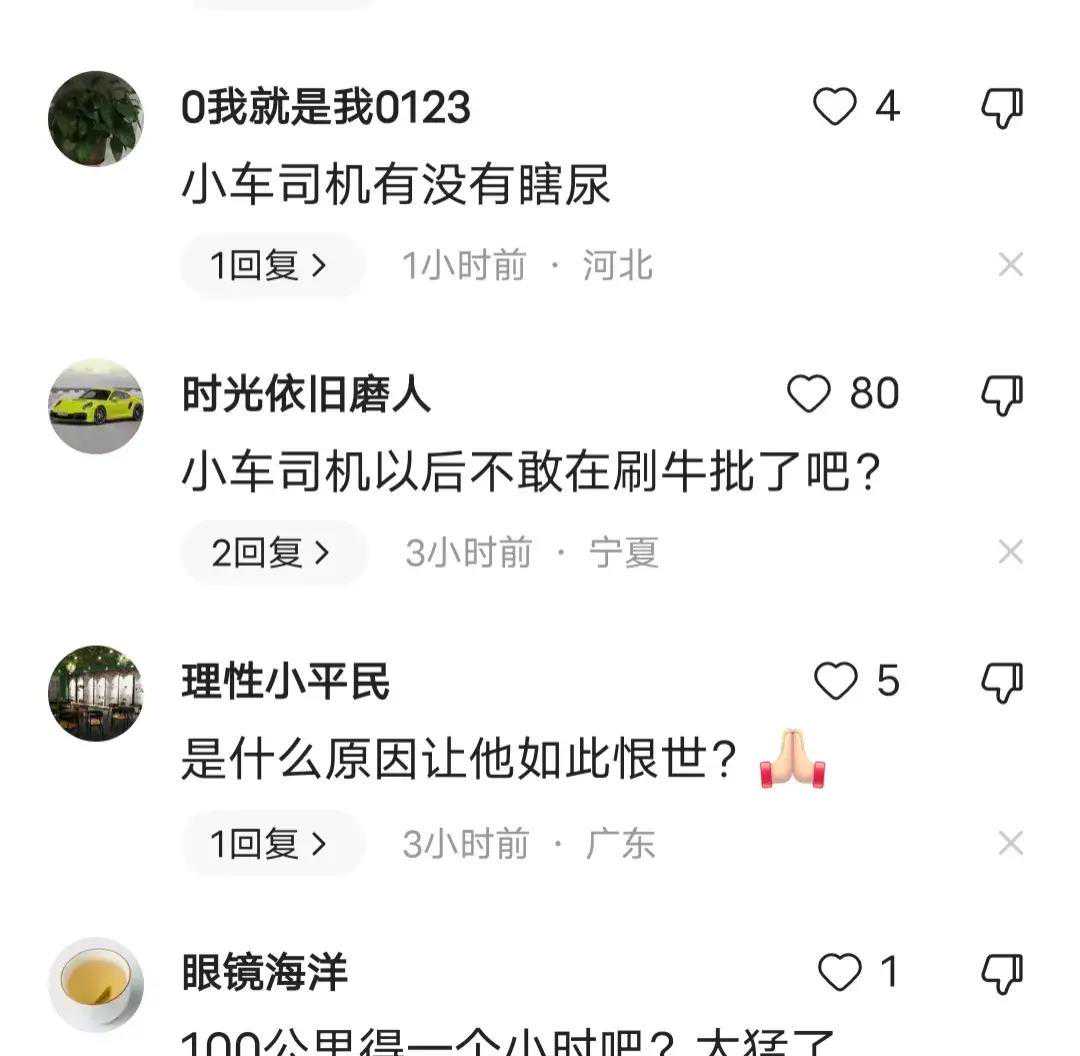Like the comment by 眼镜海洋

(839, 972)
